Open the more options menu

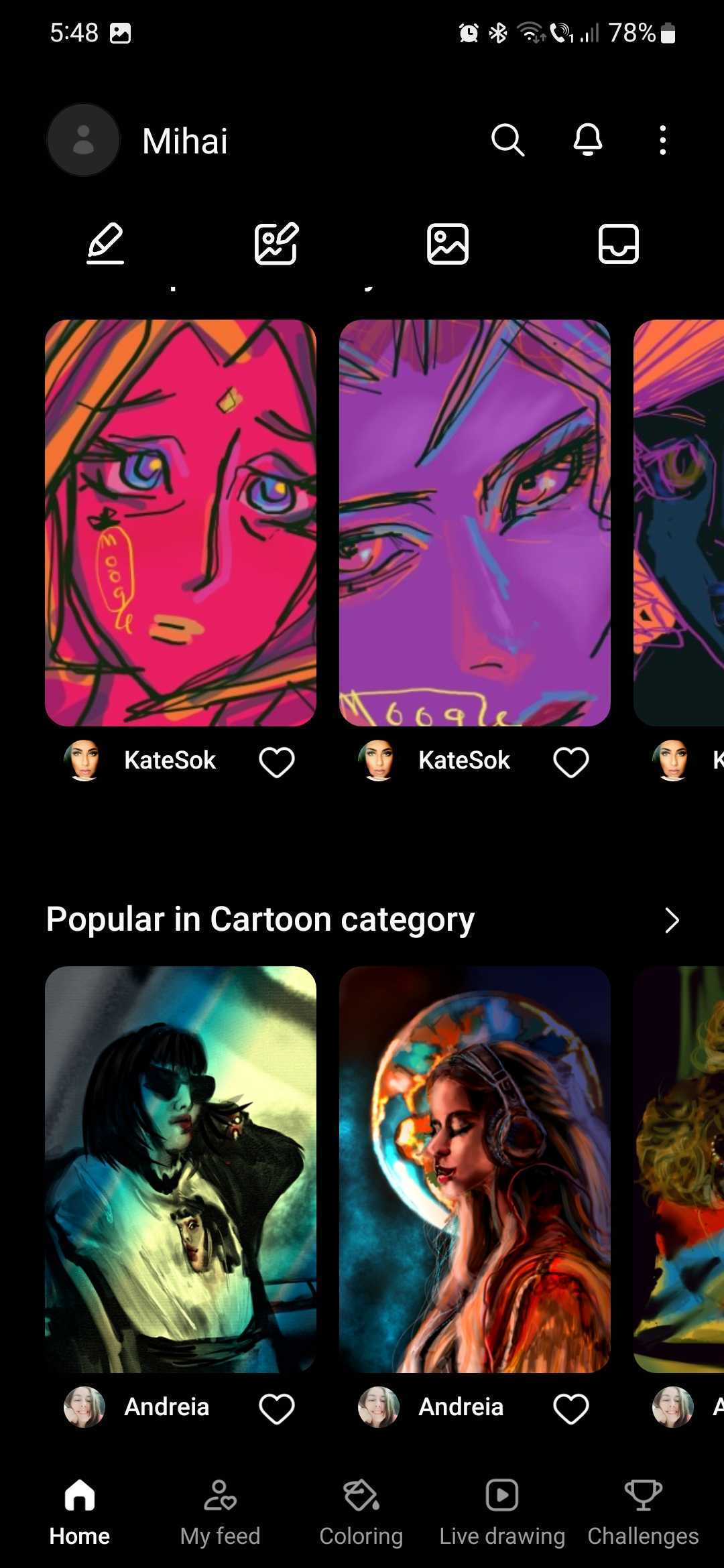tap(662, 140)
